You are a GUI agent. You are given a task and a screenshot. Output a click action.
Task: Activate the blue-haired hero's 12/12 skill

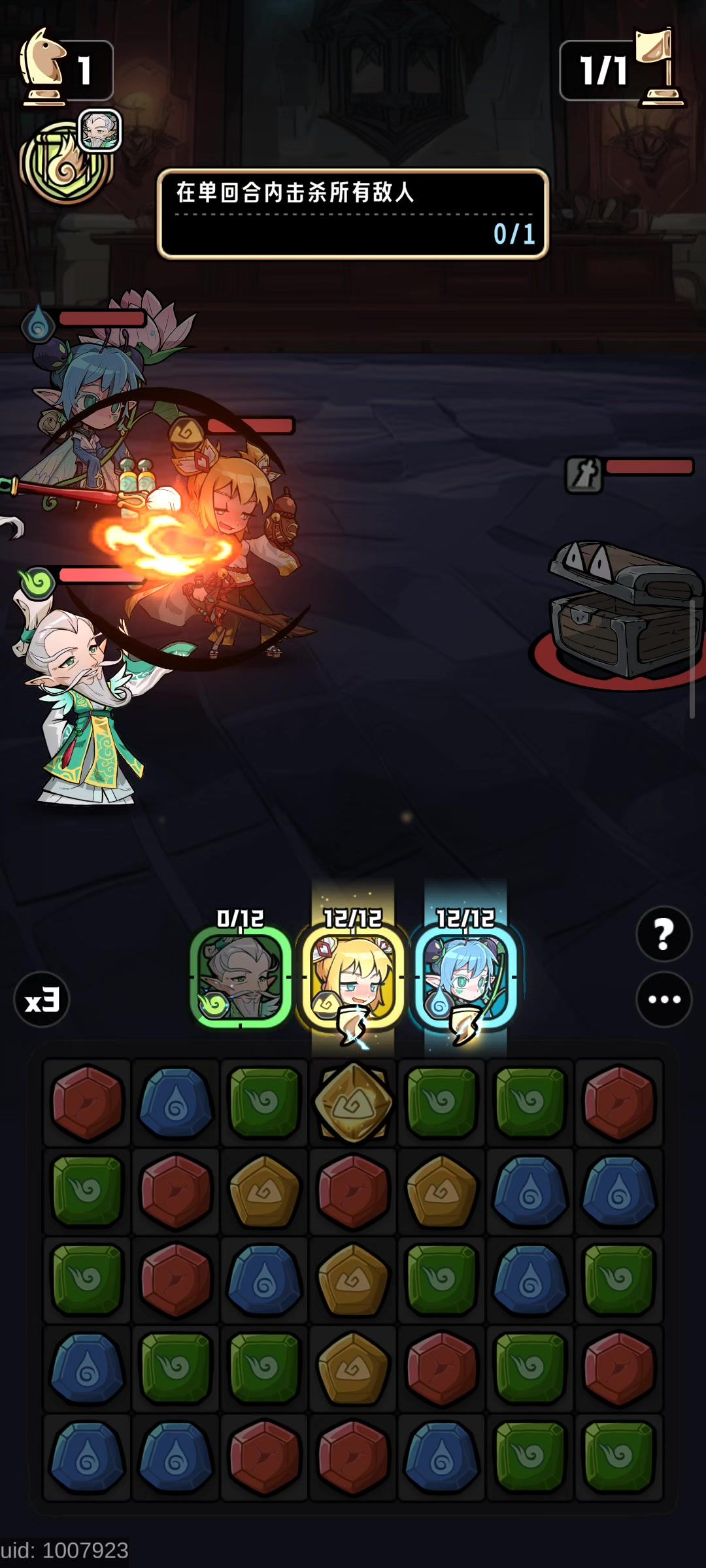click(465, 975)
